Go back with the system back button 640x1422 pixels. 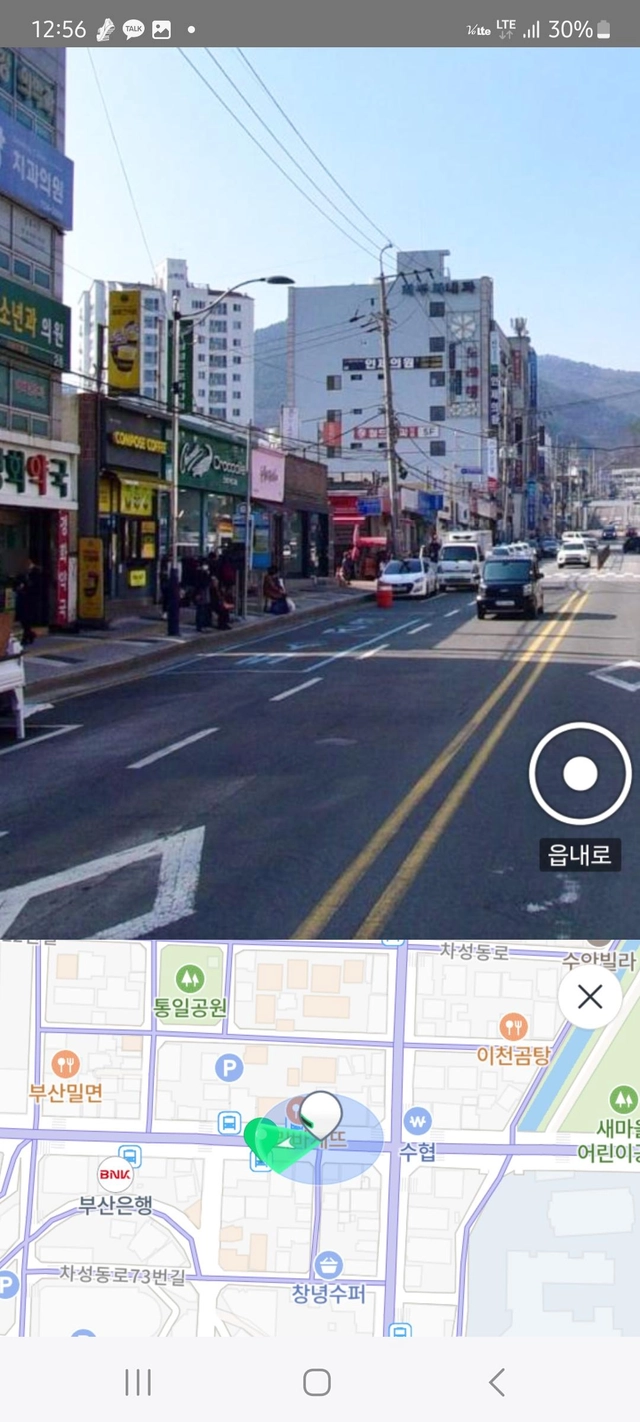497,1382
